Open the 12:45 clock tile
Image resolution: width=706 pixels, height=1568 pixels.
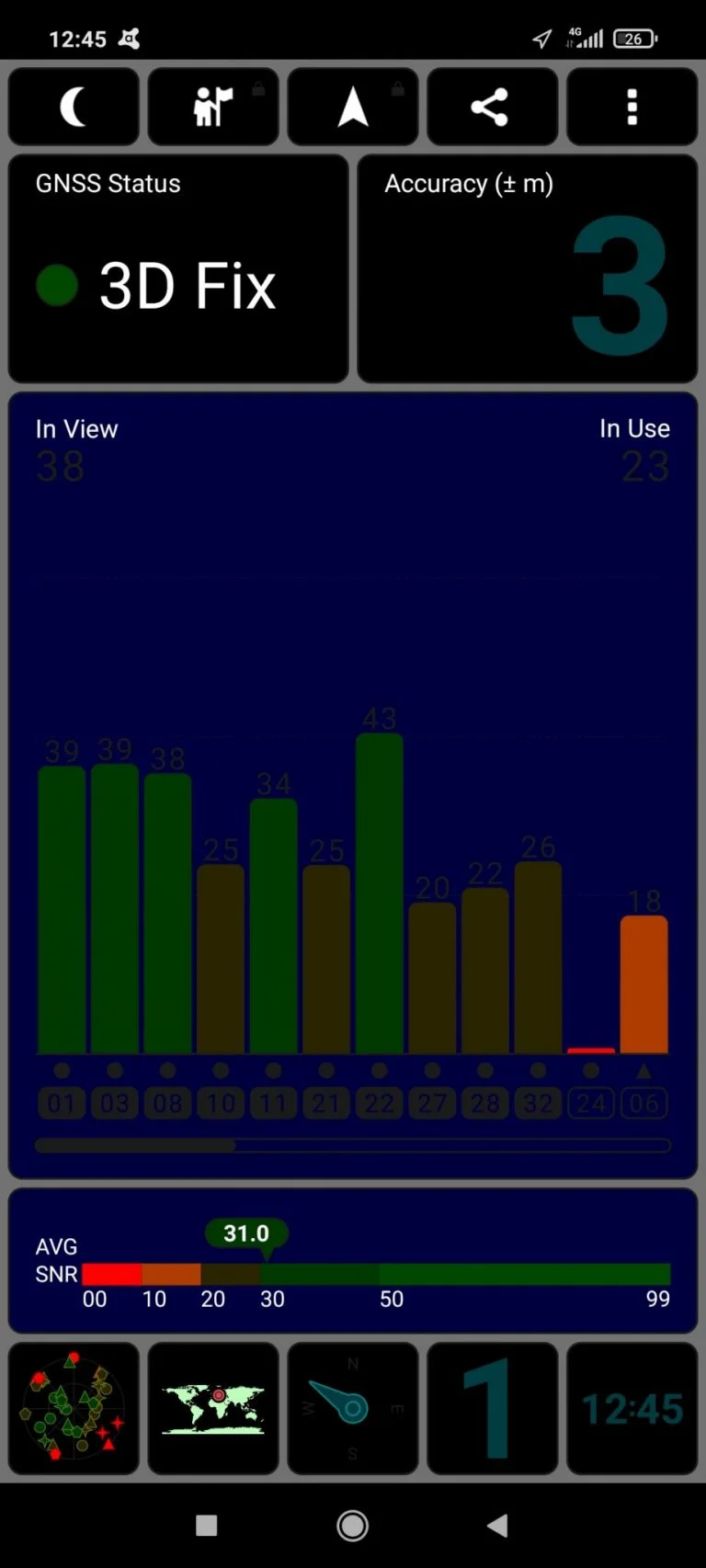click(x=632, y=1408)
